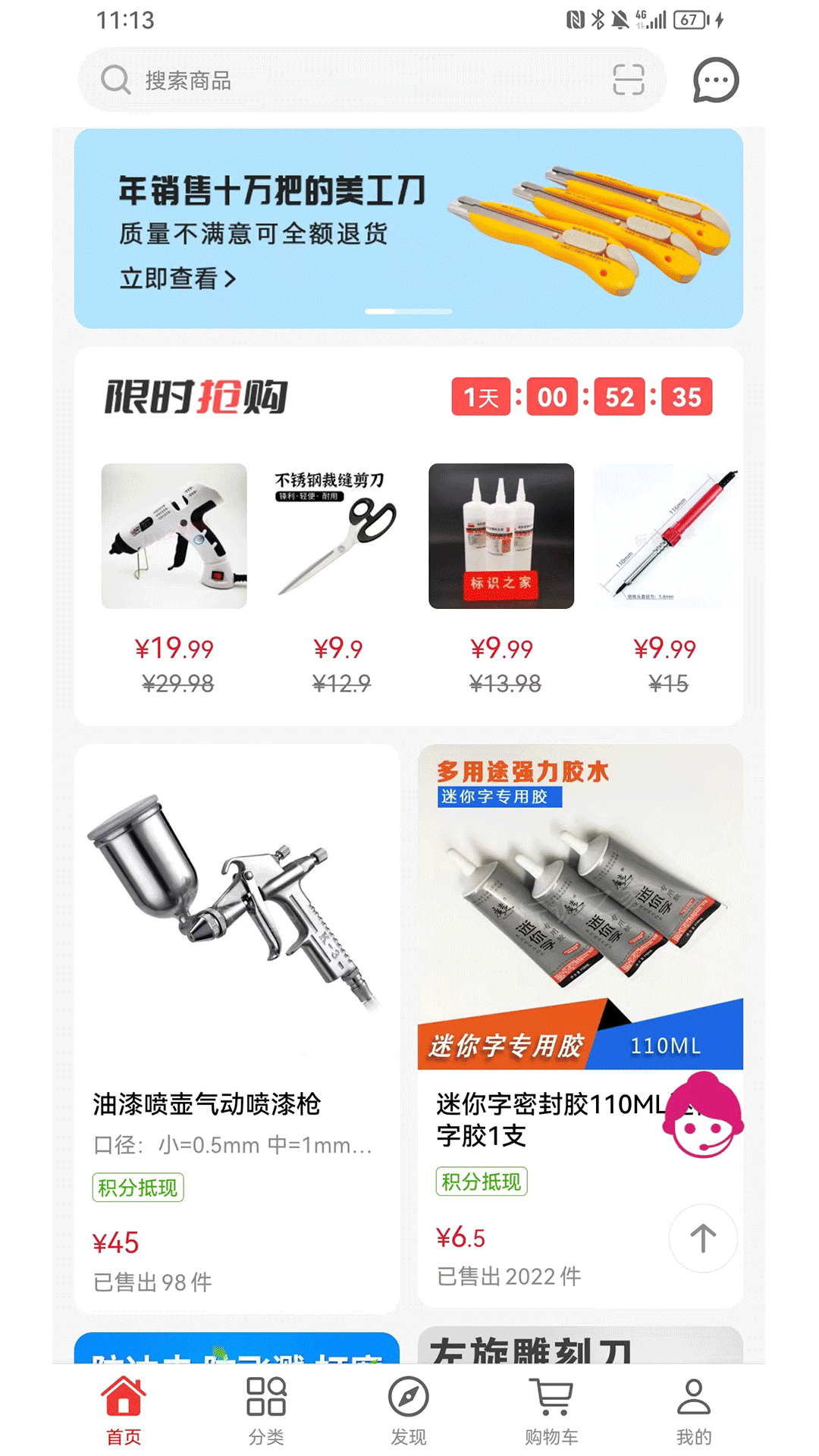Open the 油漆喷壶气动喷漆枪 product card
Screen dimensions: 819x1456
(237, 1024)
